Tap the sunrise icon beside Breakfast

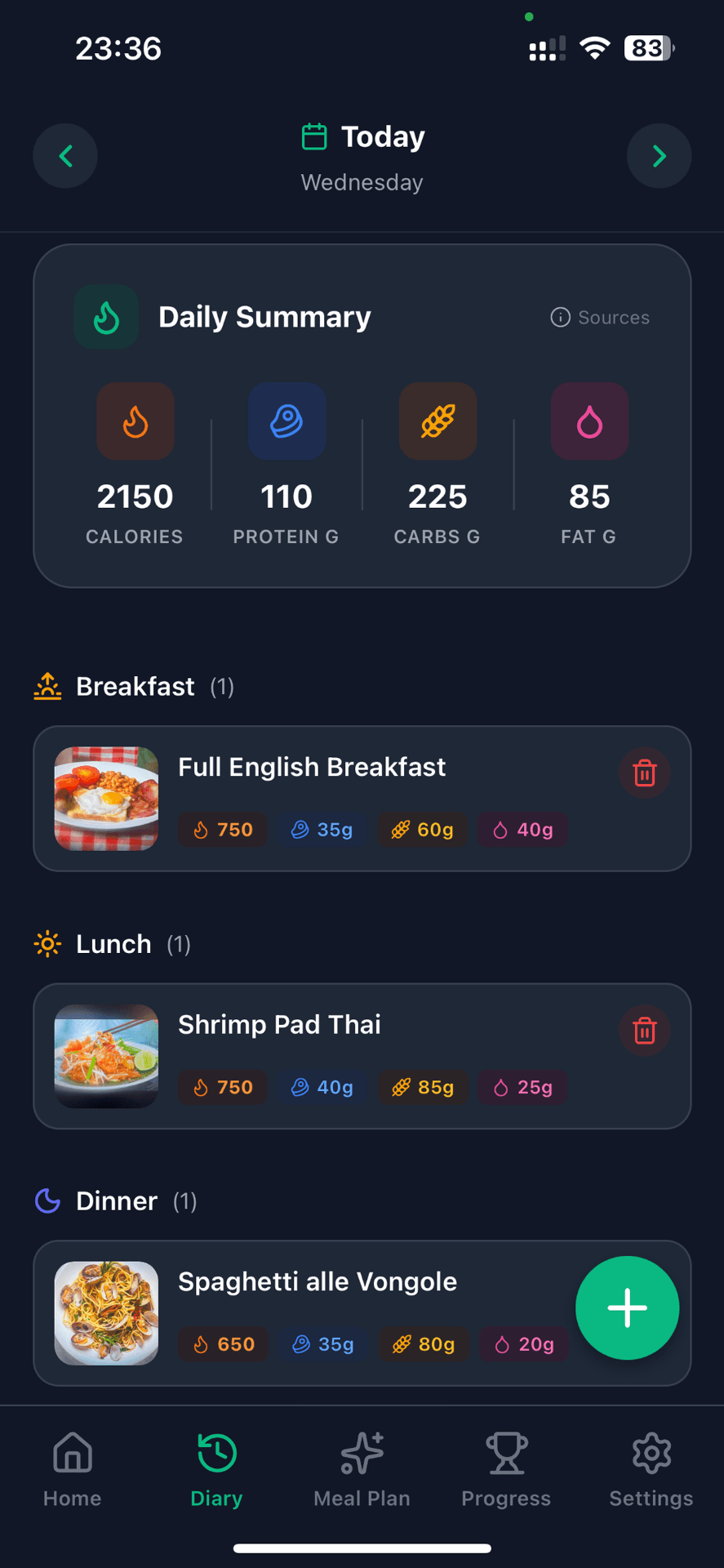(x=47, y=686)
